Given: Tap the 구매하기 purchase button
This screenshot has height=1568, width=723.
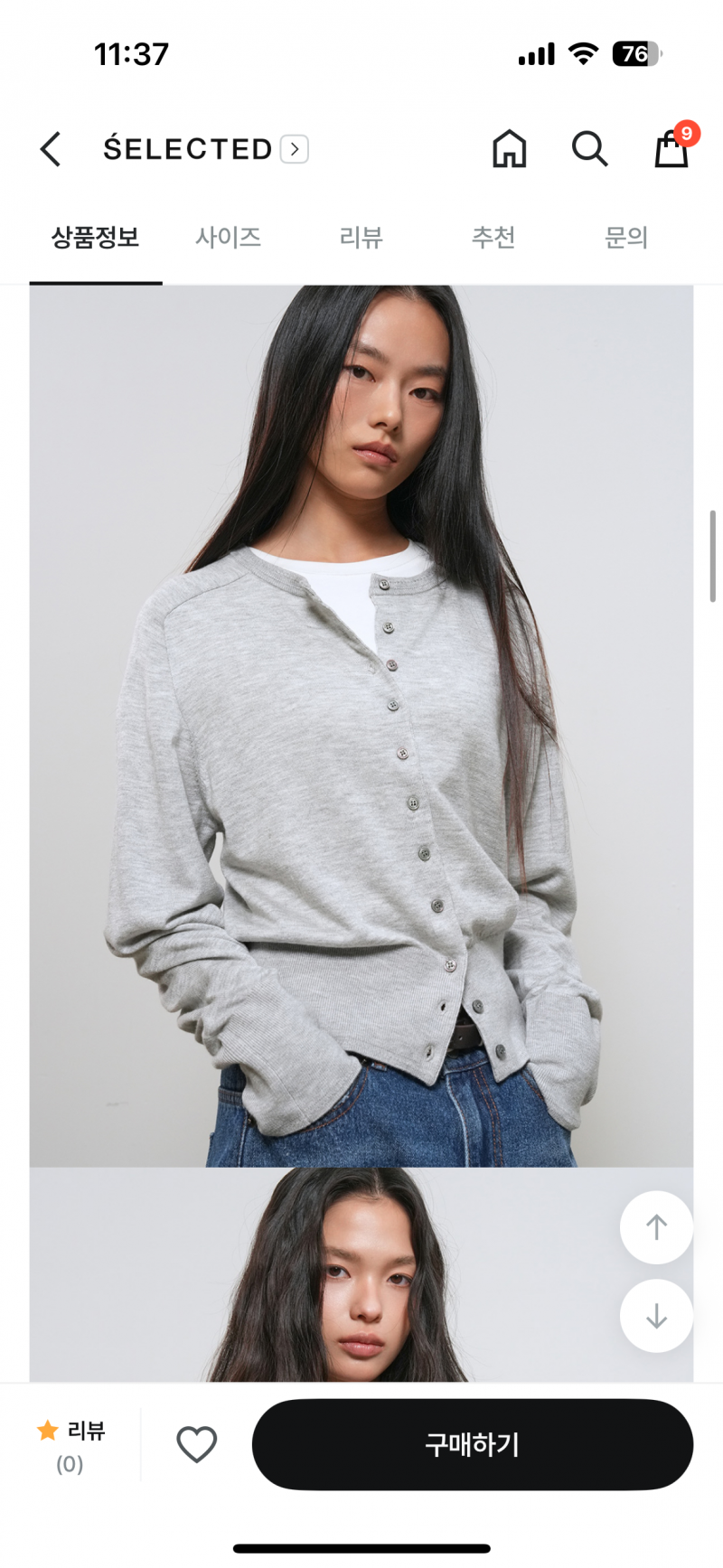Looking at the screenshot, I should point(473,1444).
